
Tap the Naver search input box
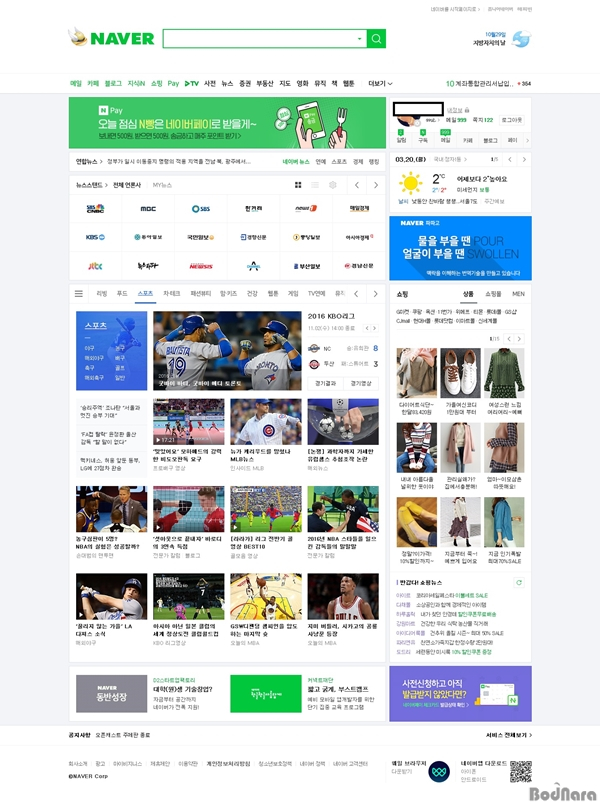pyautogui.click(x=258, y=39)
